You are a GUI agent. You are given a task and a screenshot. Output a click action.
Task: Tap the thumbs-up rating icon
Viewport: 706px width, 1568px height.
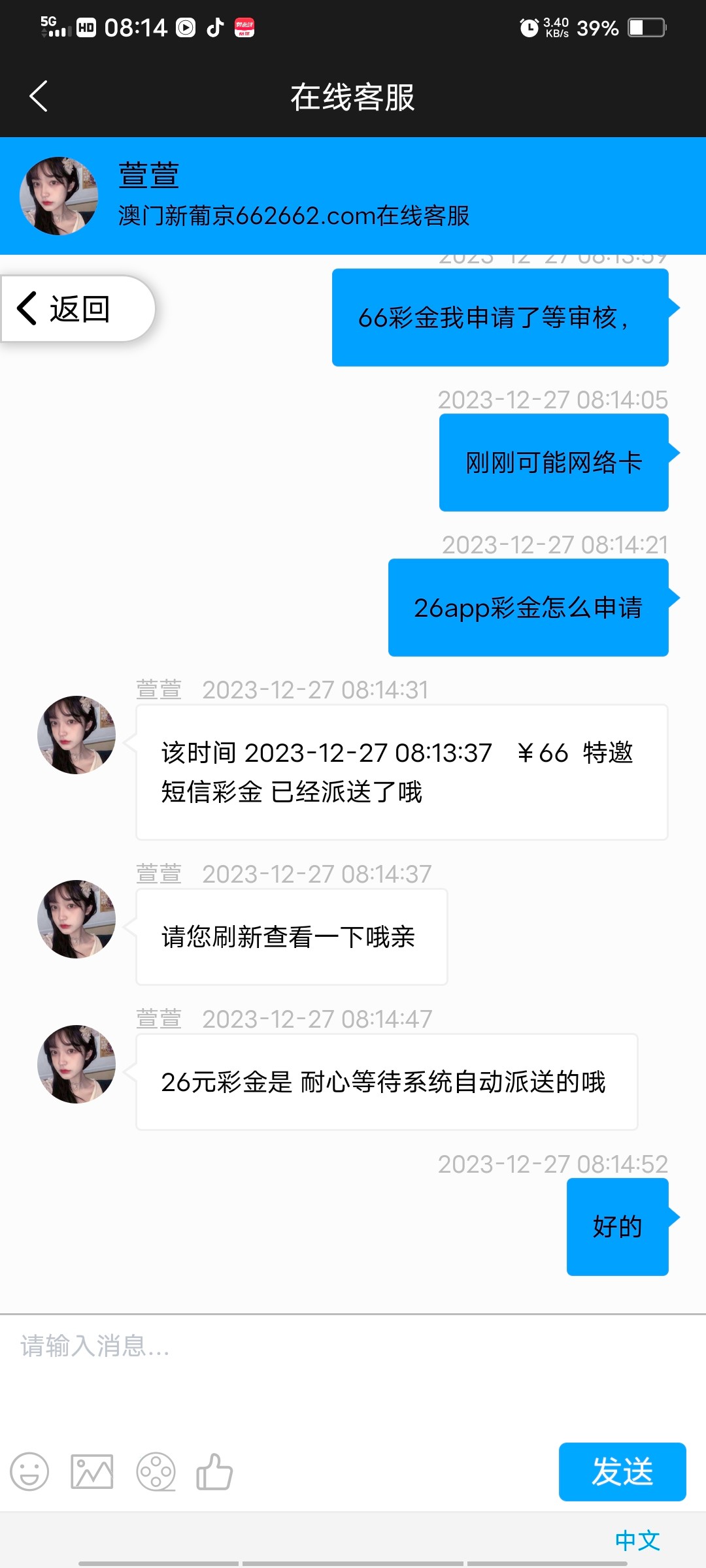coord(214,1472)
